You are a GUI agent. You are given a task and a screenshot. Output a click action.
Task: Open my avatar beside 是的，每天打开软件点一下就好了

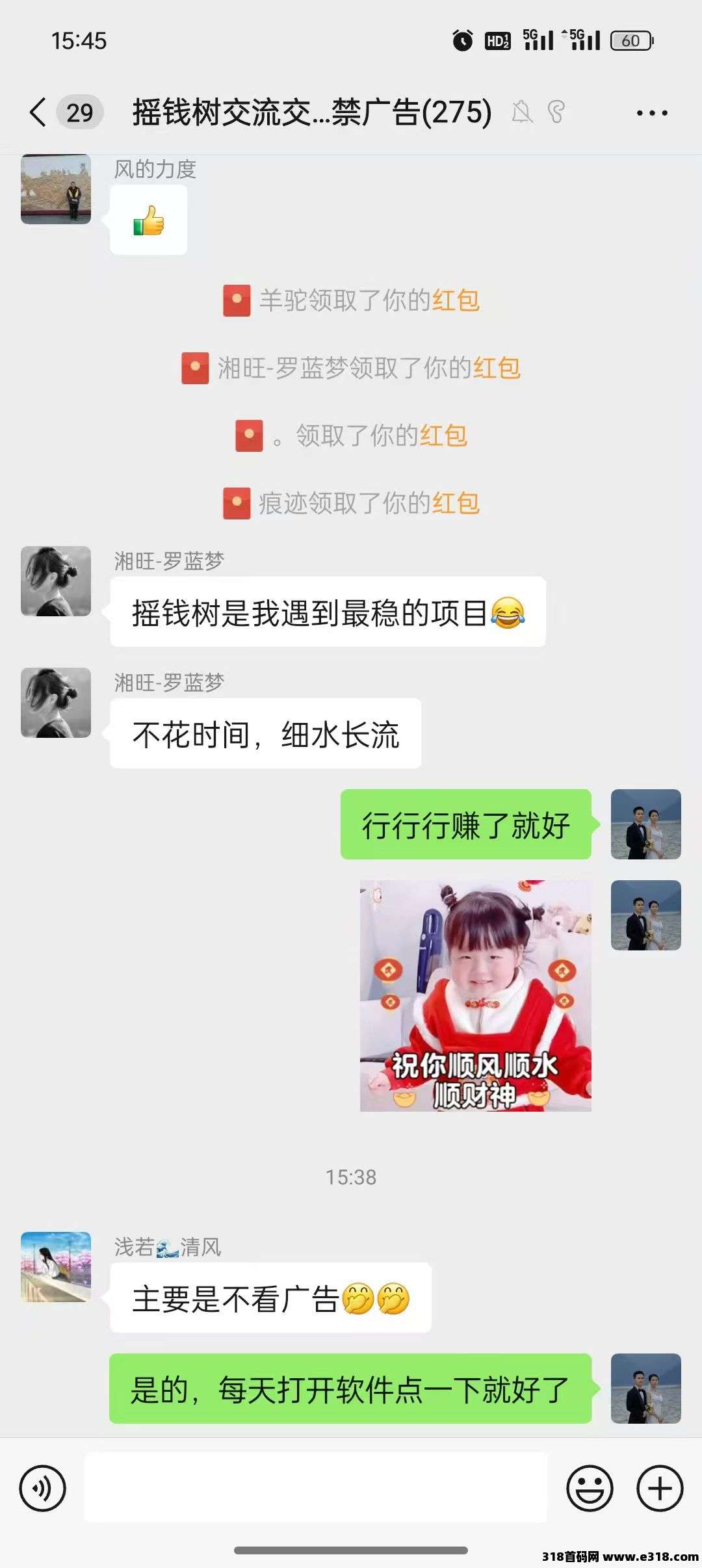[645, 1389]
